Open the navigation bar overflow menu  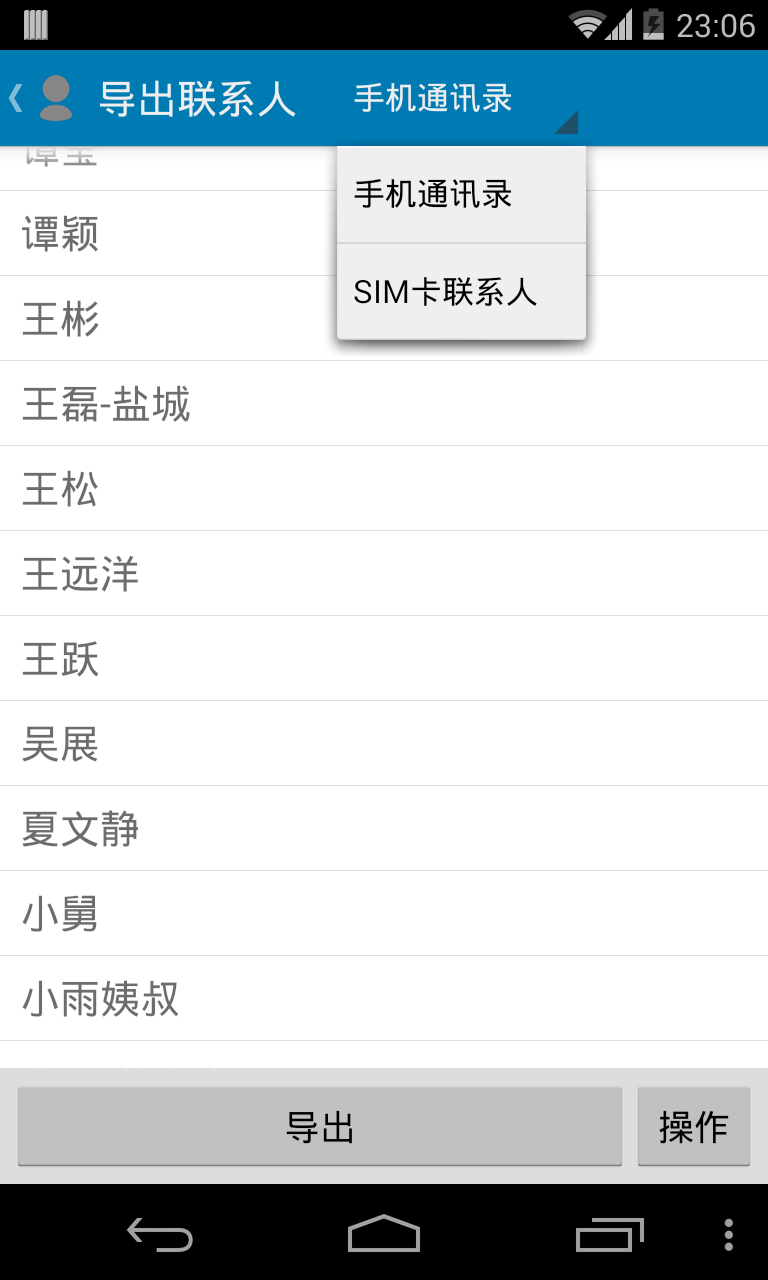[x=728, y=1234]
